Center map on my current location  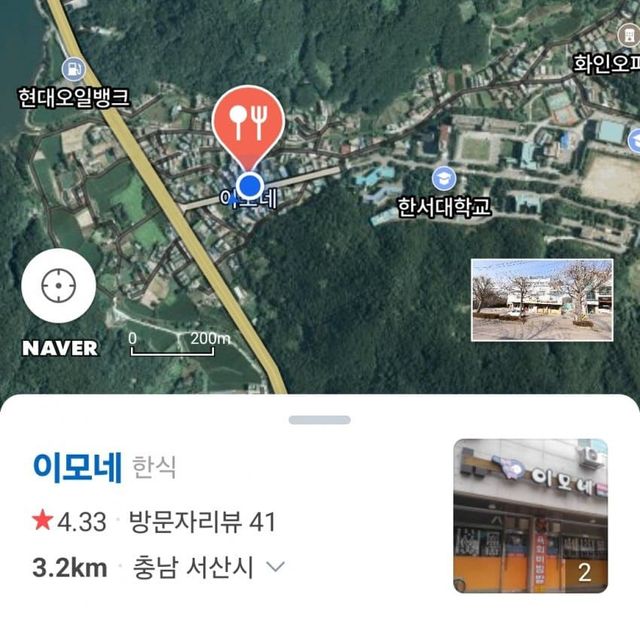pos(58,286)
